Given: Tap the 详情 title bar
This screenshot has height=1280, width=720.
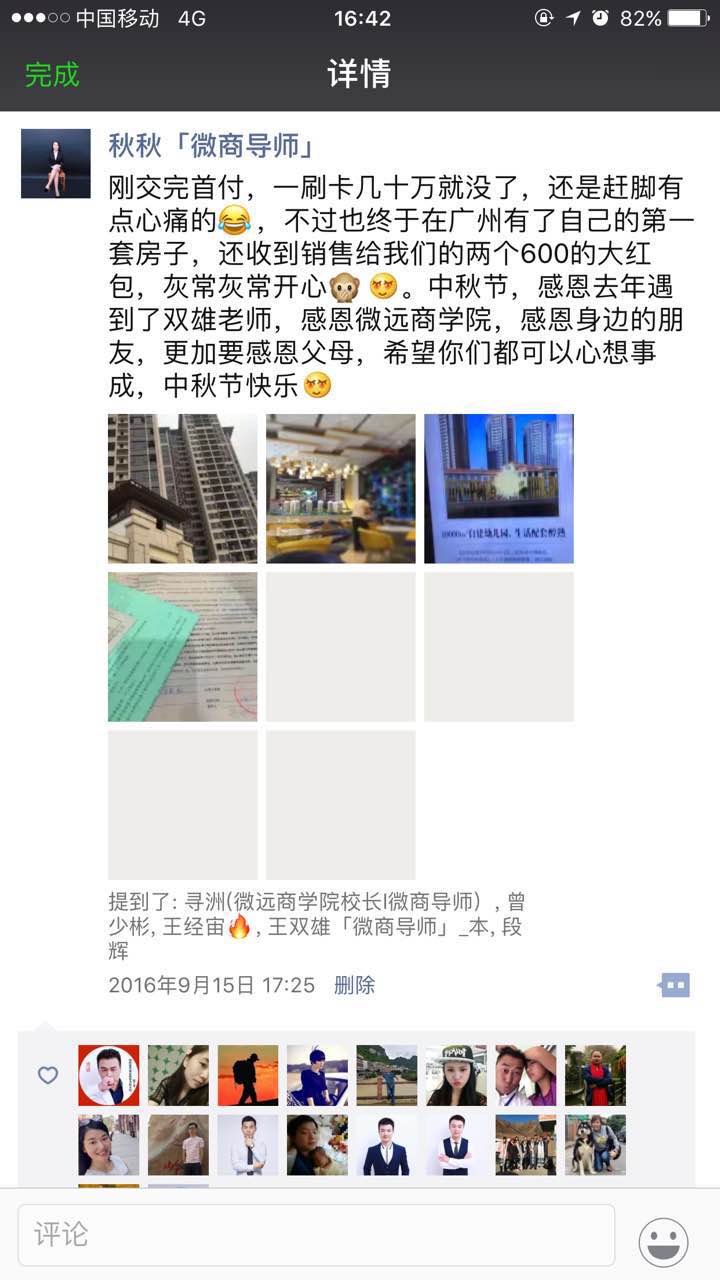Looking at the screenshot, I should tap(360, 73).
